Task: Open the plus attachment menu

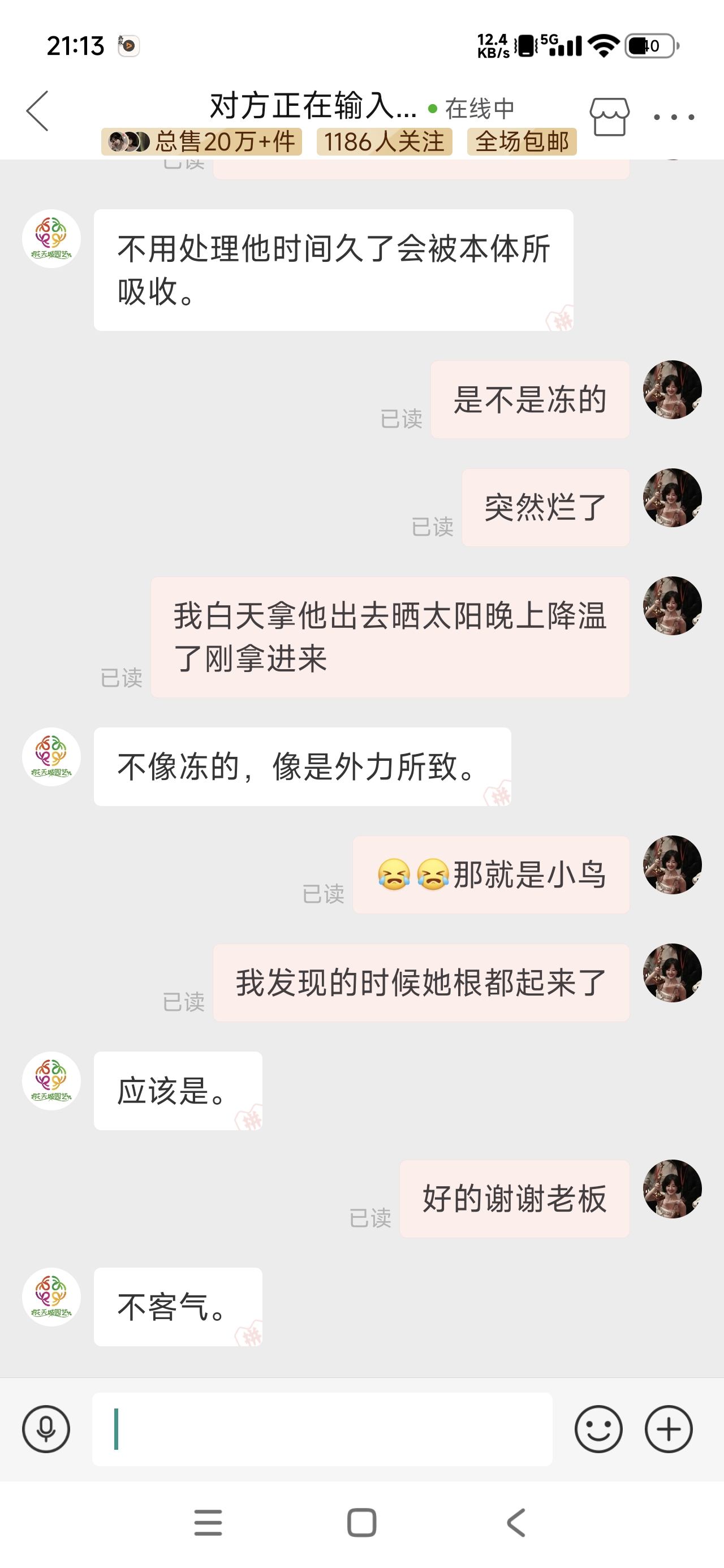Action: [669, 1429]
